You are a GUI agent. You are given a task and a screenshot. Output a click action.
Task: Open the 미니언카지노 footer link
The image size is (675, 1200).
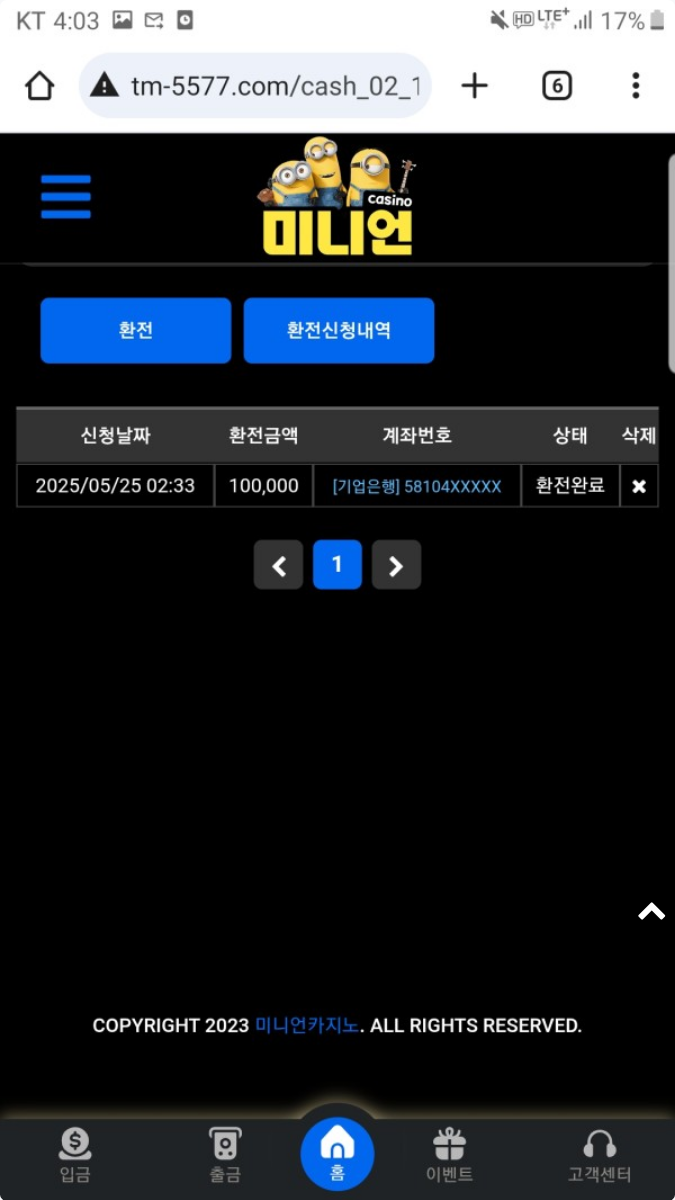(x=307, y=1026)
